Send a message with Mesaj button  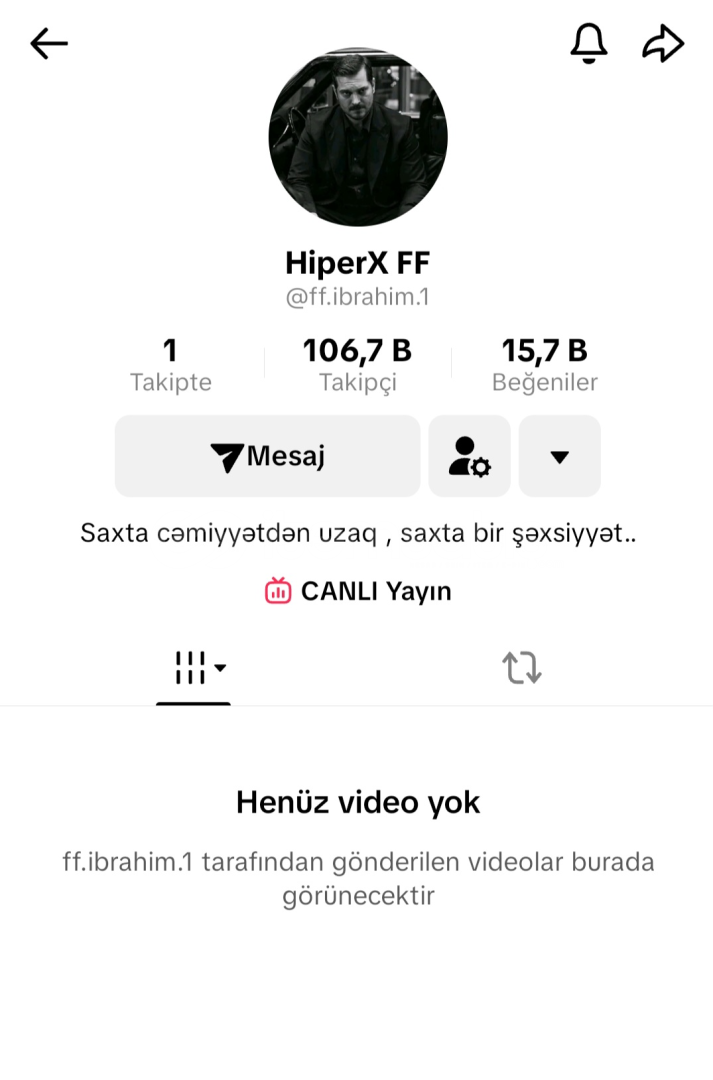(x=267, y=456)
